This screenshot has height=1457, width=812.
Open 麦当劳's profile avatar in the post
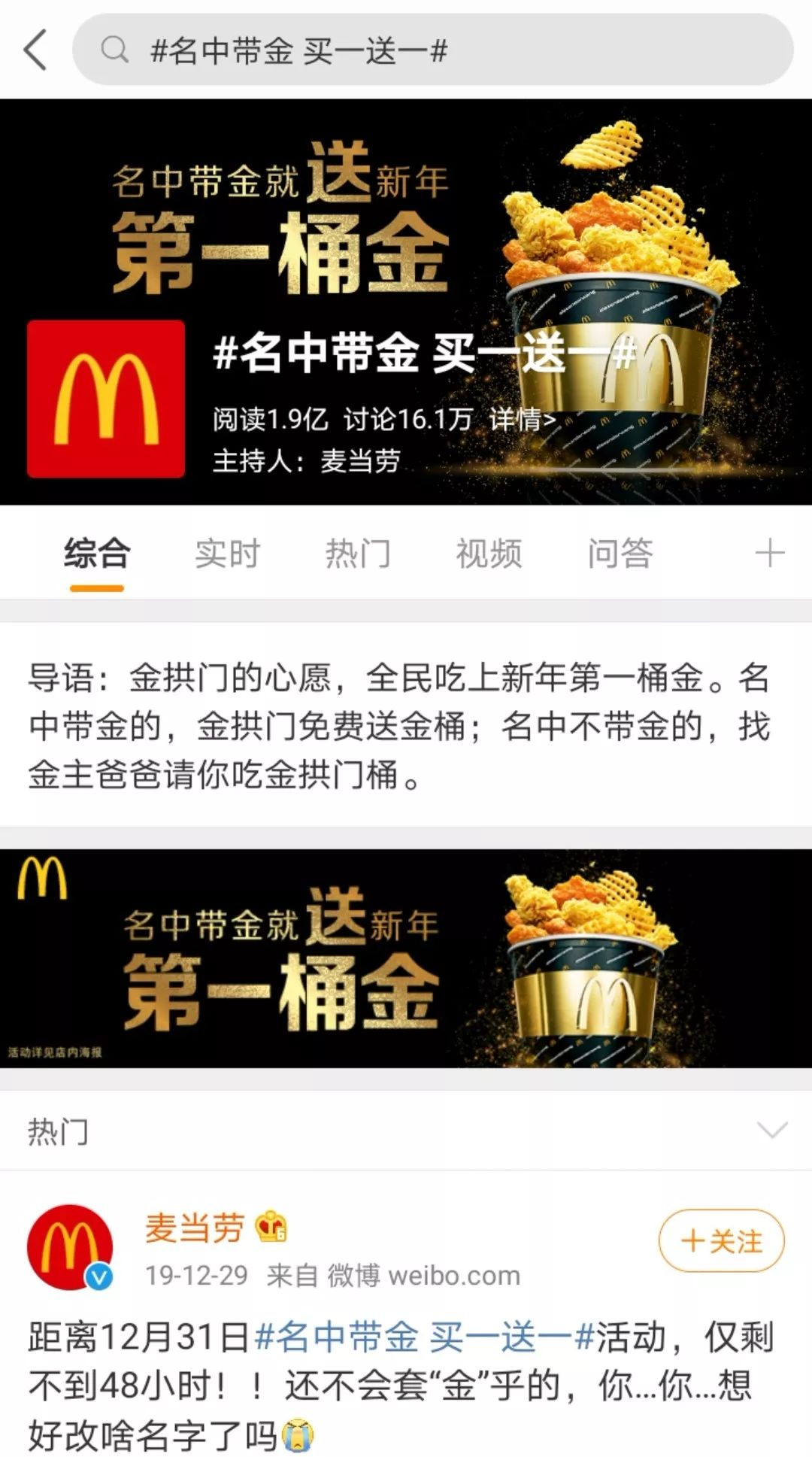[70, 1246]
